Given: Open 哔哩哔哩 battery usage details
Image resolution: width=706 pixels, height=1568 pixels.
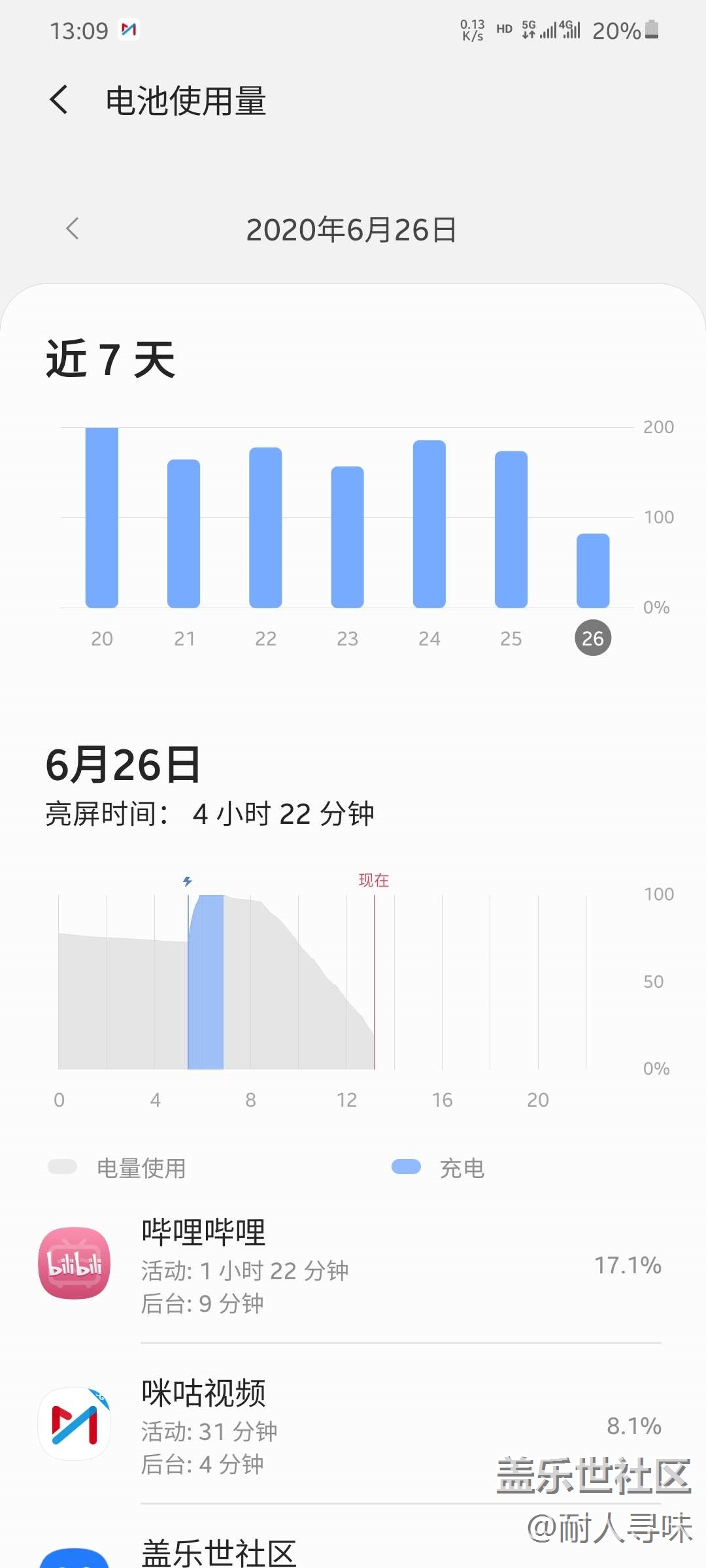Looking at the screenshot, I should (353, 1266).
